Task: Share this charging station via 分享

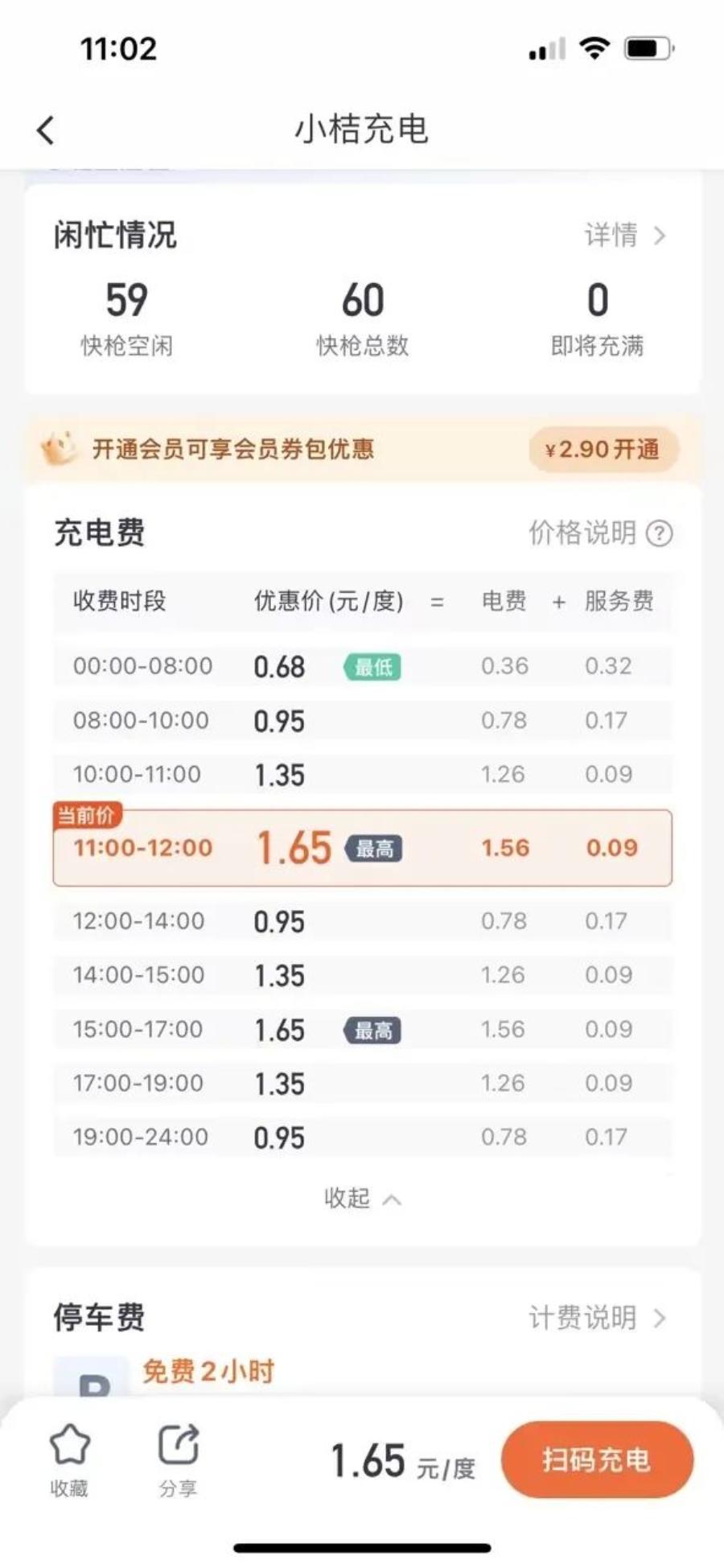Action: (178, 1461)
